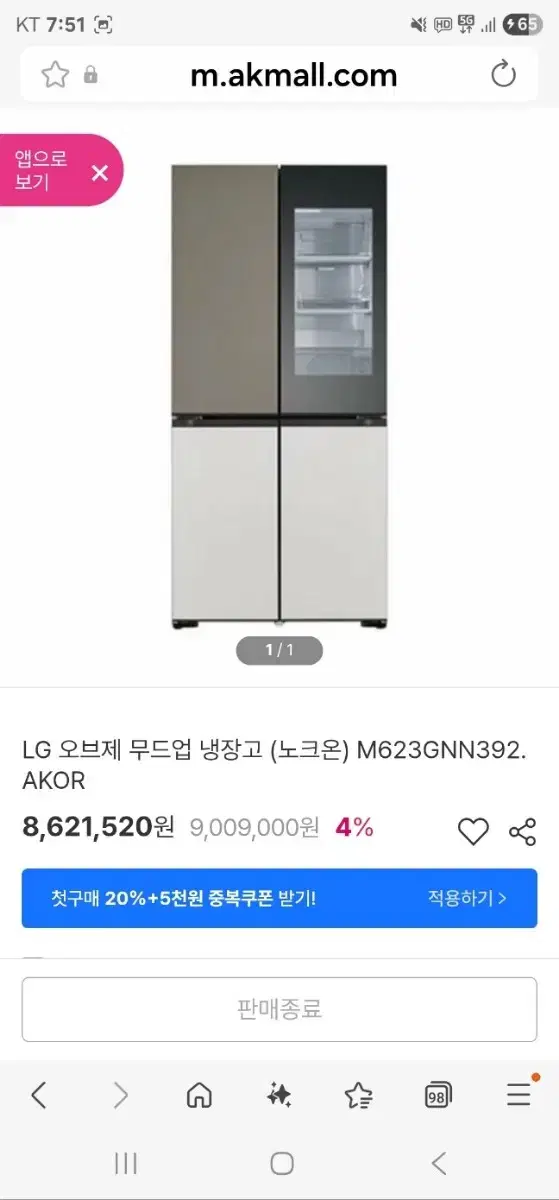Open the browser AI sparkle feature
This screenshot has height=1200, width=559.
tap(279, 1095)
